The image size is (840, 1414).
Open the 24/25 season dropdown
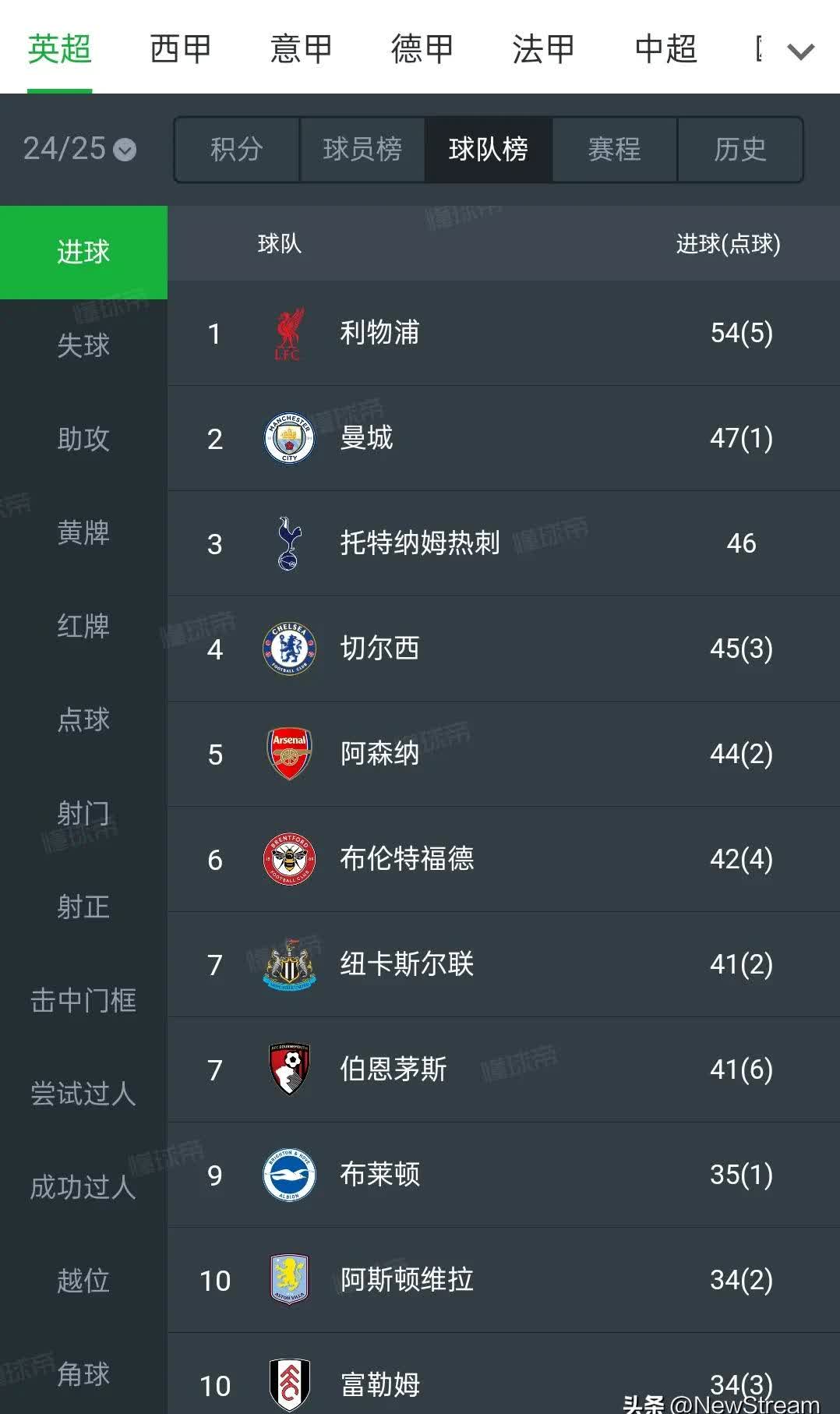point(78,150)
